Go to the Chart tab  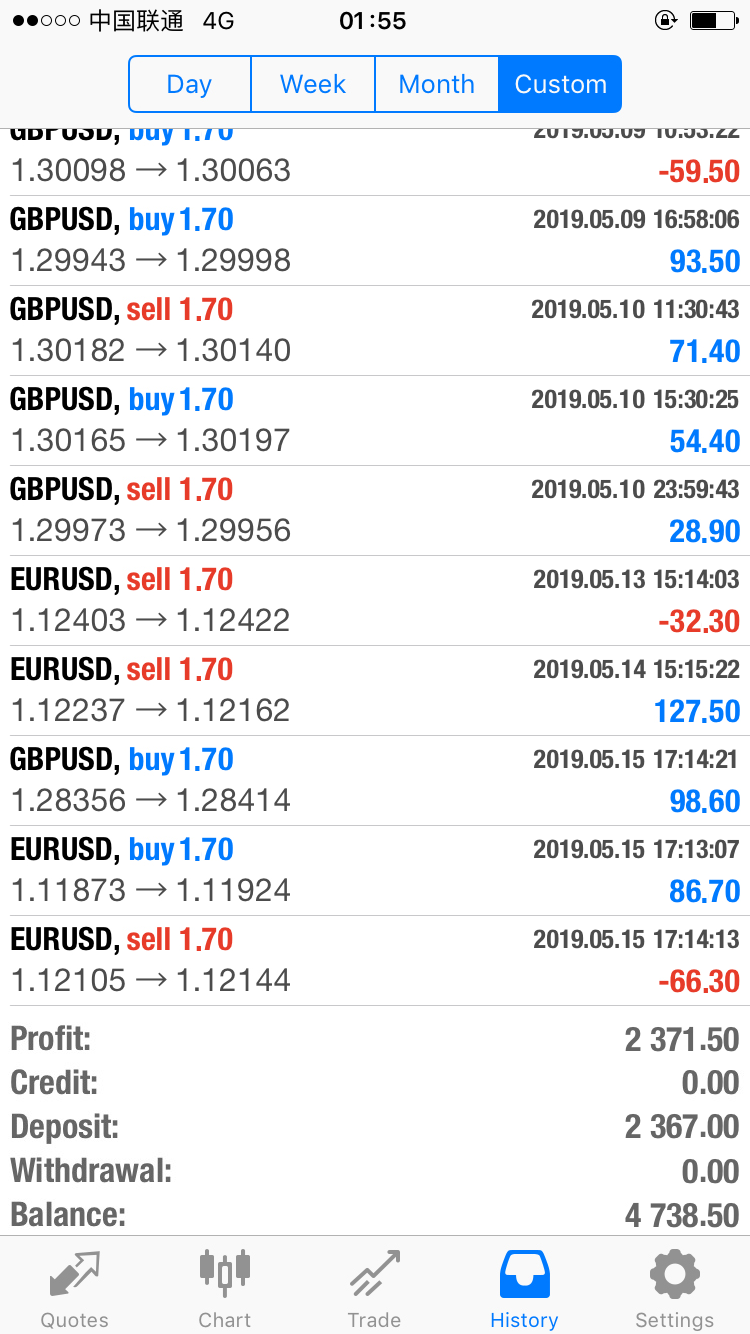tap(225, 1288)
